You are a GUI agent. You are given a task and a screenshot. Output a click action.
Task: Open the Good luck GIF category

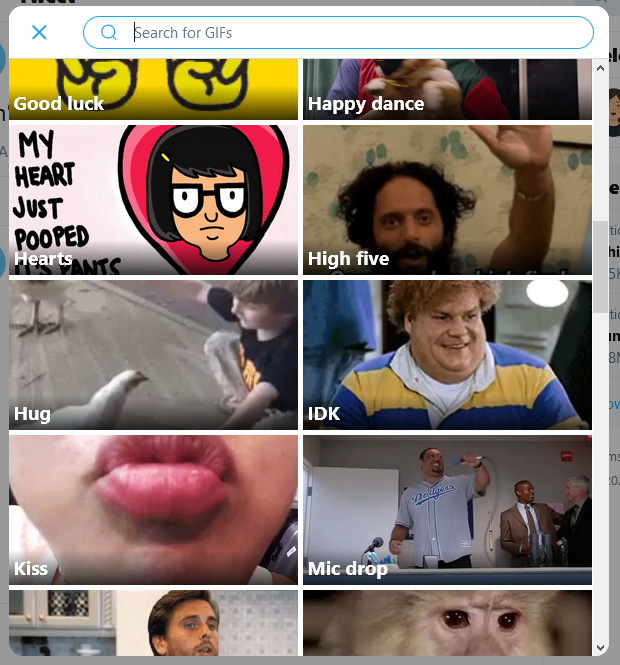(x=154, y=90)
